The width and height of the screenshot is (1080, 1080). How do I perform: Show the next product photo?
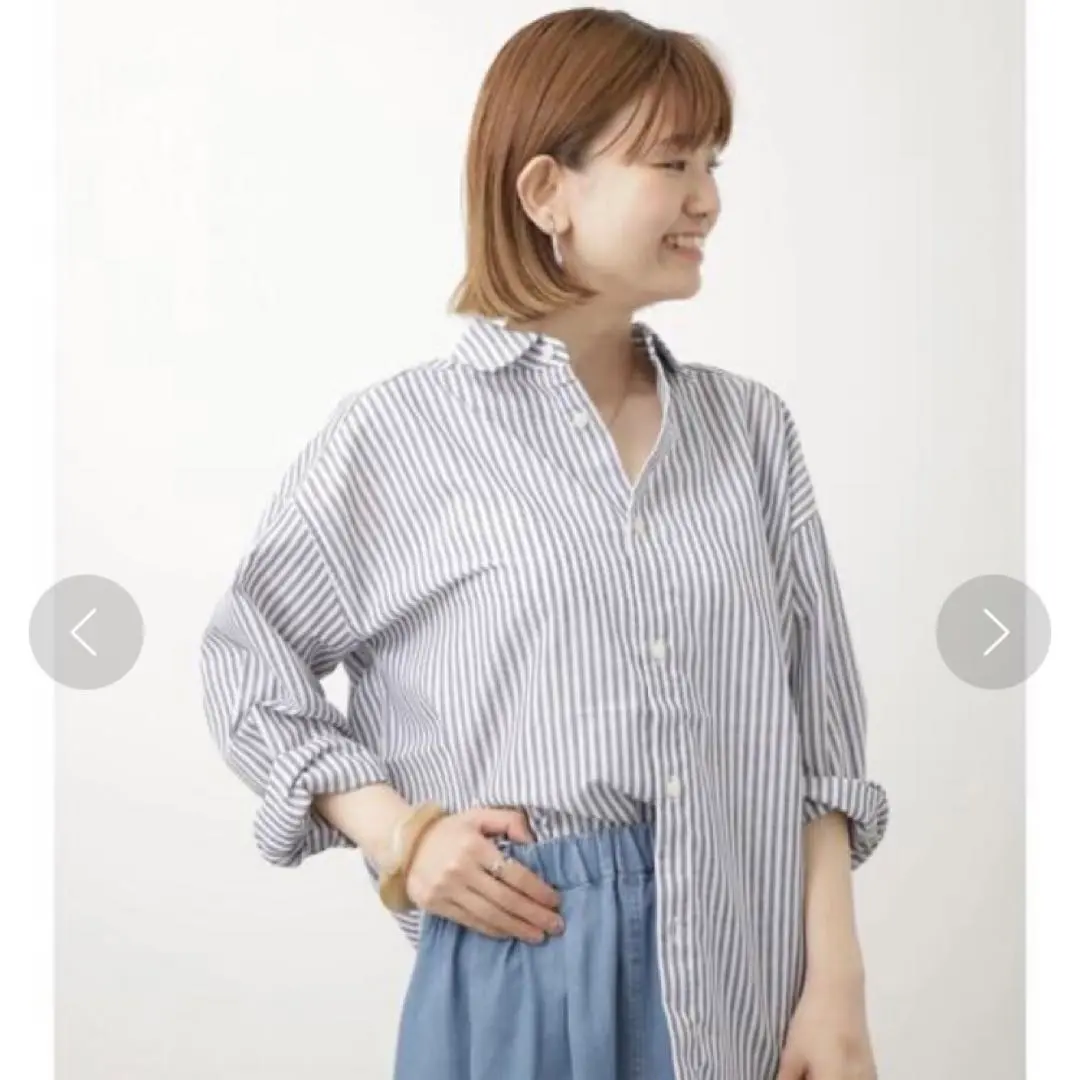993,632
